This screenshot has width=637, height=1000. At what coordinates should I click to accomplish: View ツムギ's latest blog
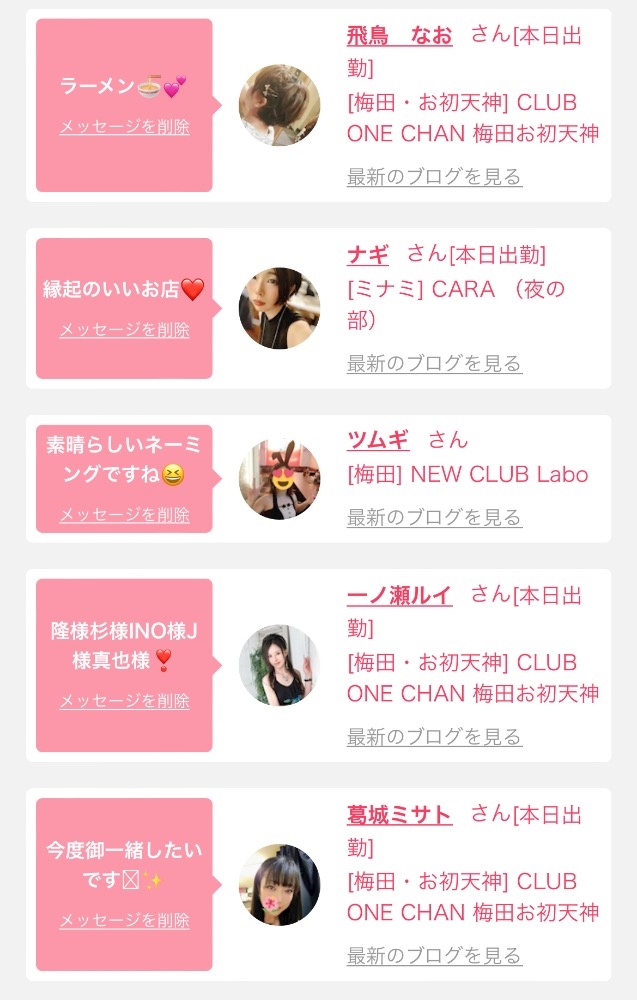[x=434, y=517]
